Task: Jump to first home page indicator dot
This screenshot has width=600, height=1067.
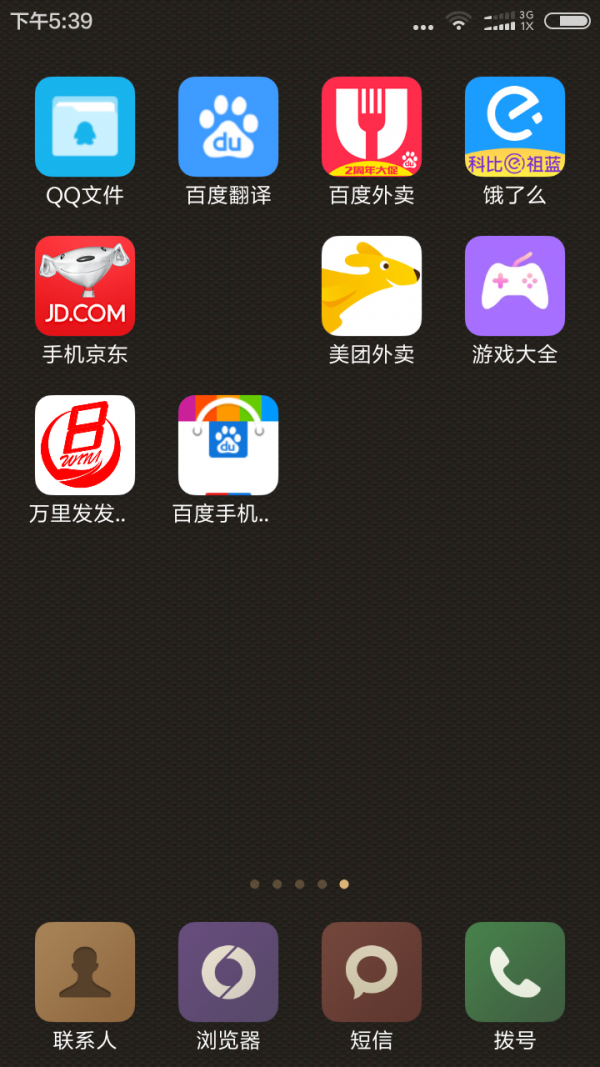Action: tap(255, 884)
